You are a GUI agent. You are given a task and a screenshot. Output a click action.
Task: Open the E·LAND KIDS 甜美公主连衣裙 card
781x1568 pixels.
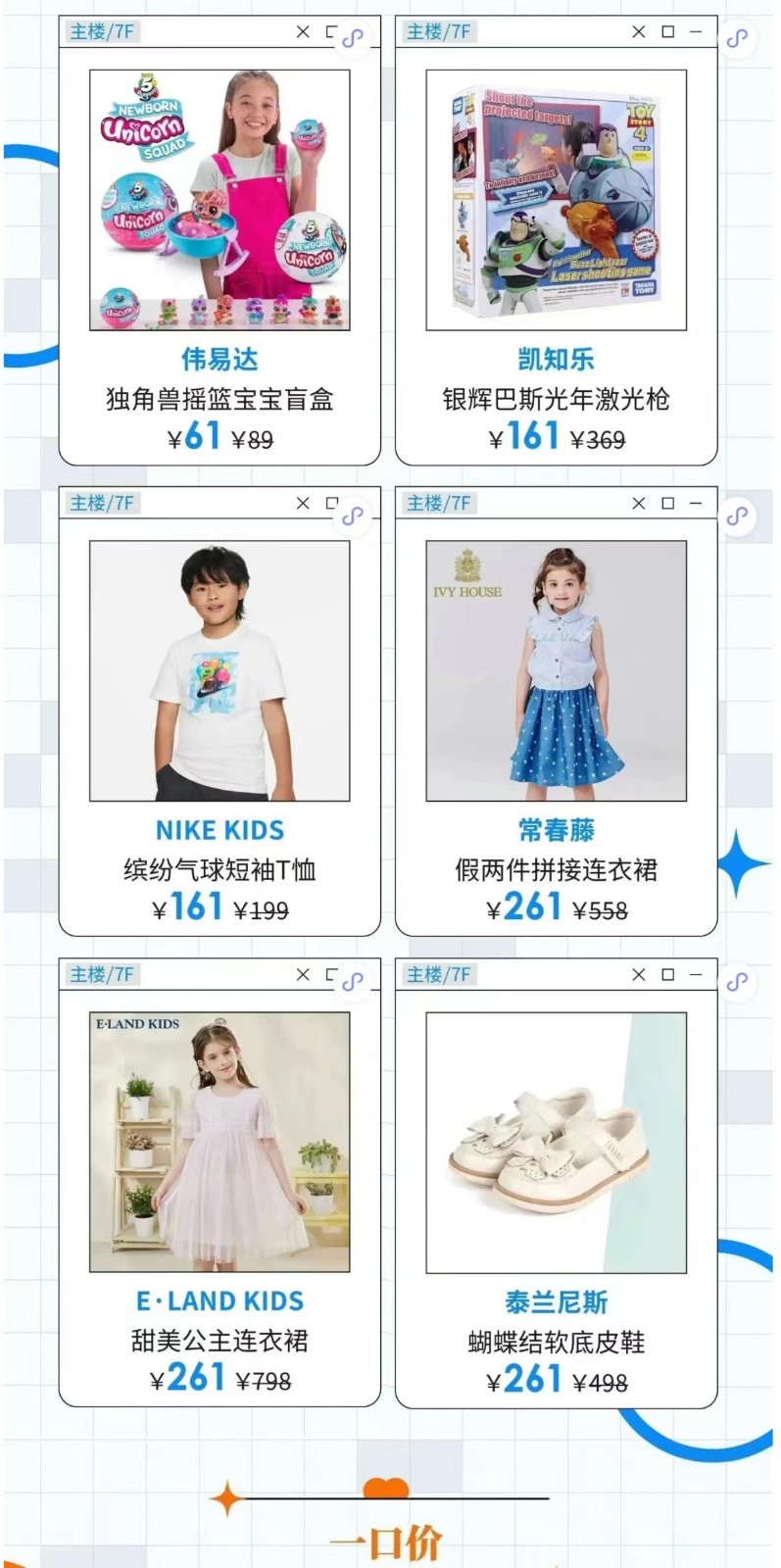[x=220, y=1143]
